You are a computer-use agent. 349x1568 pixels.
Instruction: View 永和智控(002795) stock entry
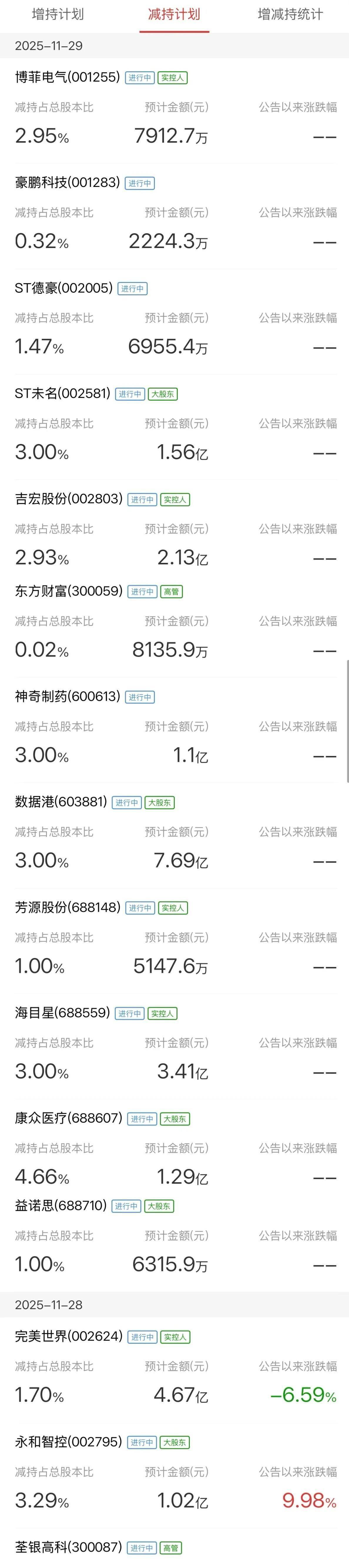click(69, 1442)
